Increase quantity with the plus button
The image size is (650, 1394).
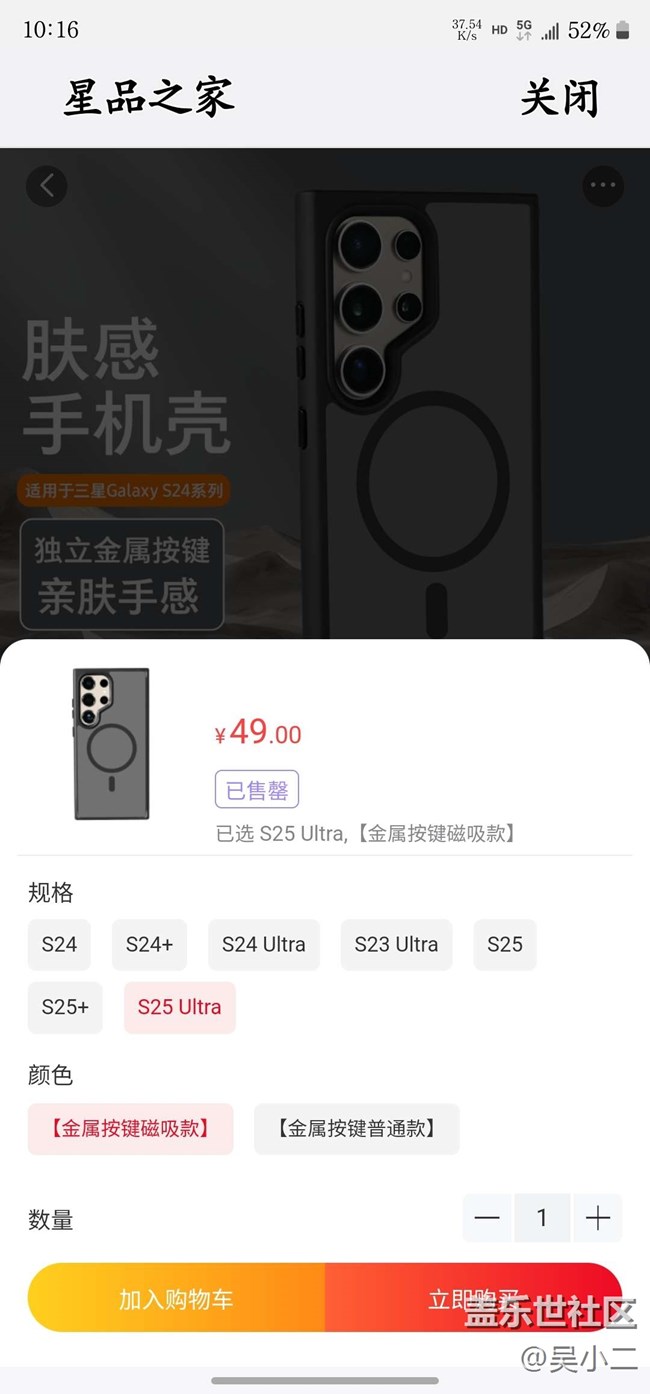pos(598,1218)
